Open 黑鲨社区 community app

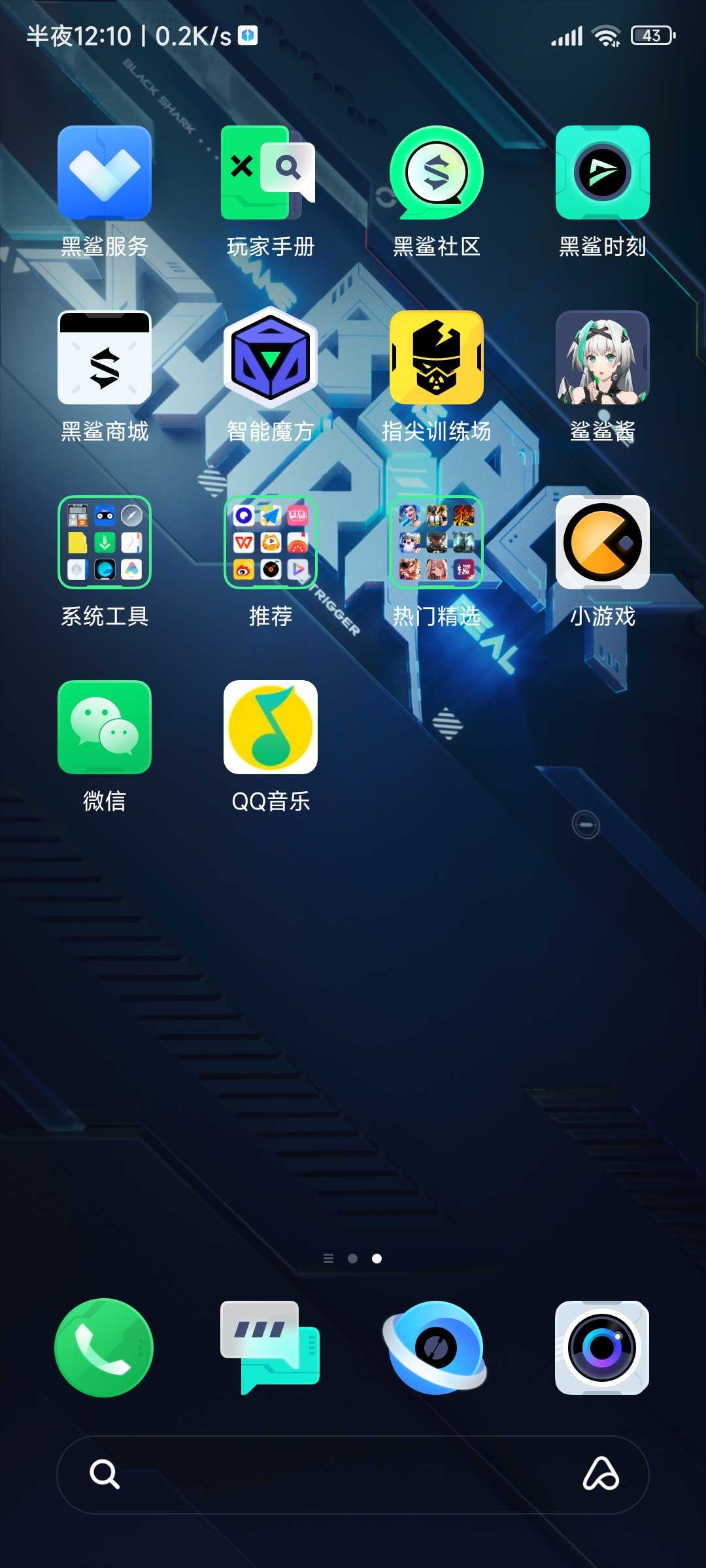click(x=436, y=172)
